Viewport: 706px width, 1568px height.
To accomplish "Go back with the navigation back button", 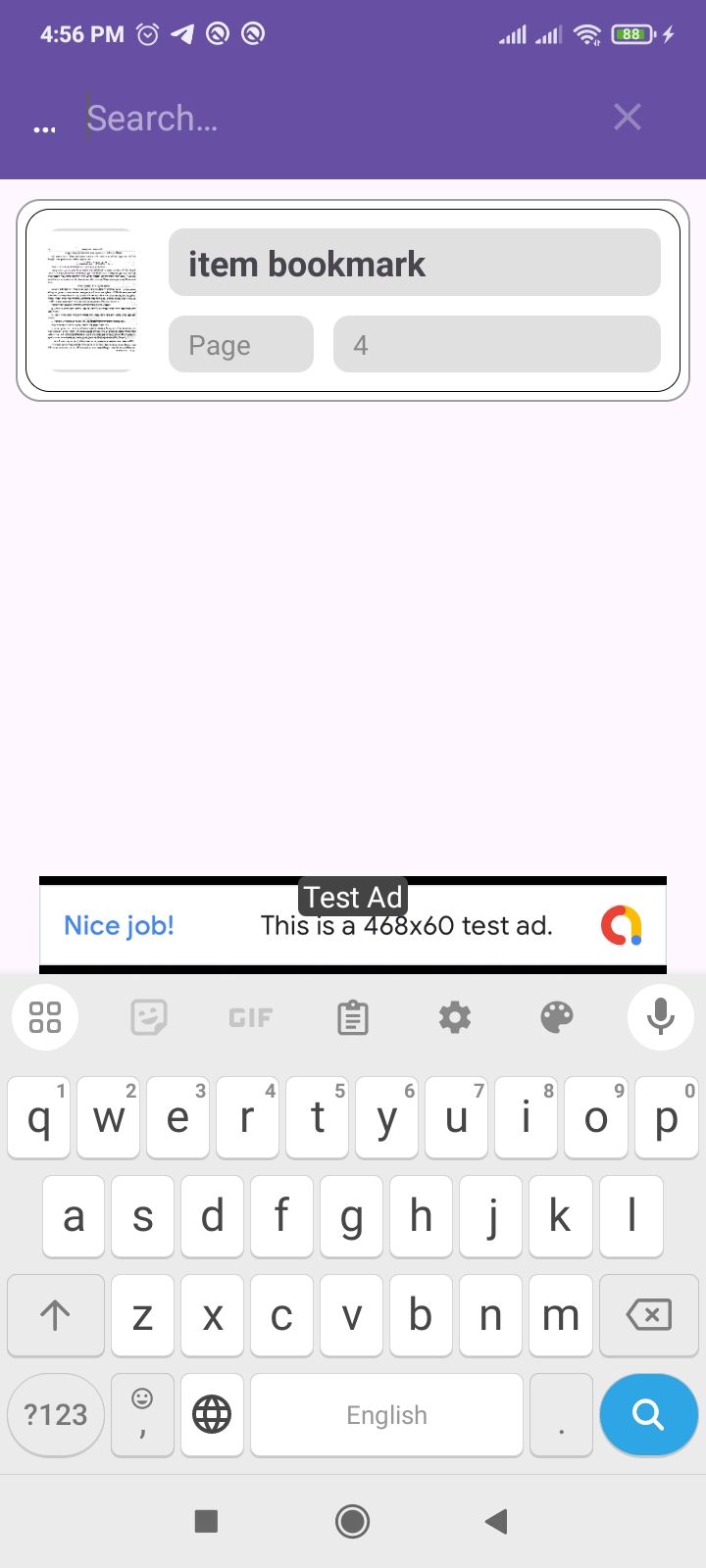I will pyautogui.click(x=497, y=1521).
